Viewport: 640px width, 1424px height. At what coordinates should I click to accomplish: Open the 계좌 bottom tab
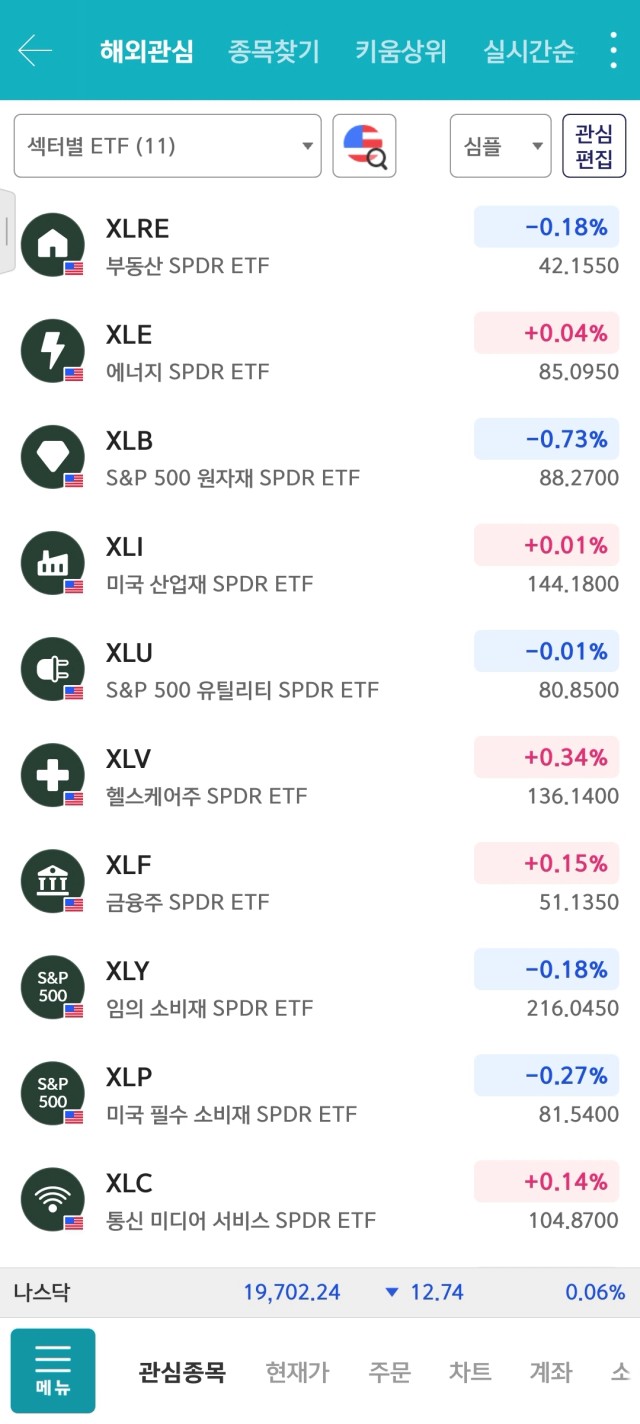tap(551, 1372)
